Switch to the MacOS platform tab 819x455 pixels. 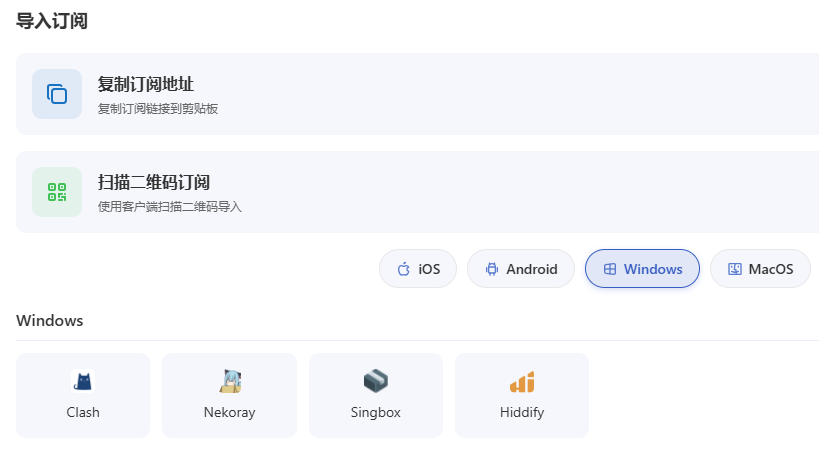[x=760, y=269]
